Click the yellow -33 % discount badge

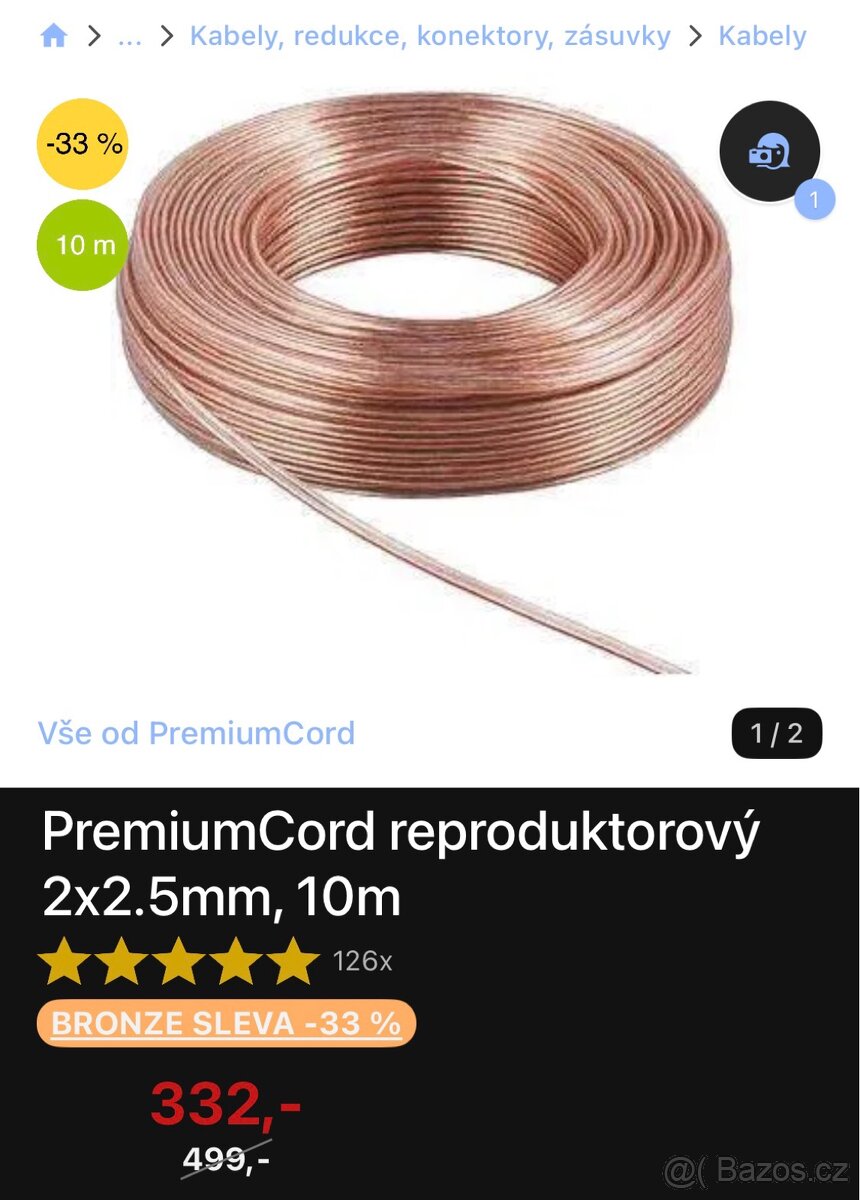tap(82, 144)
